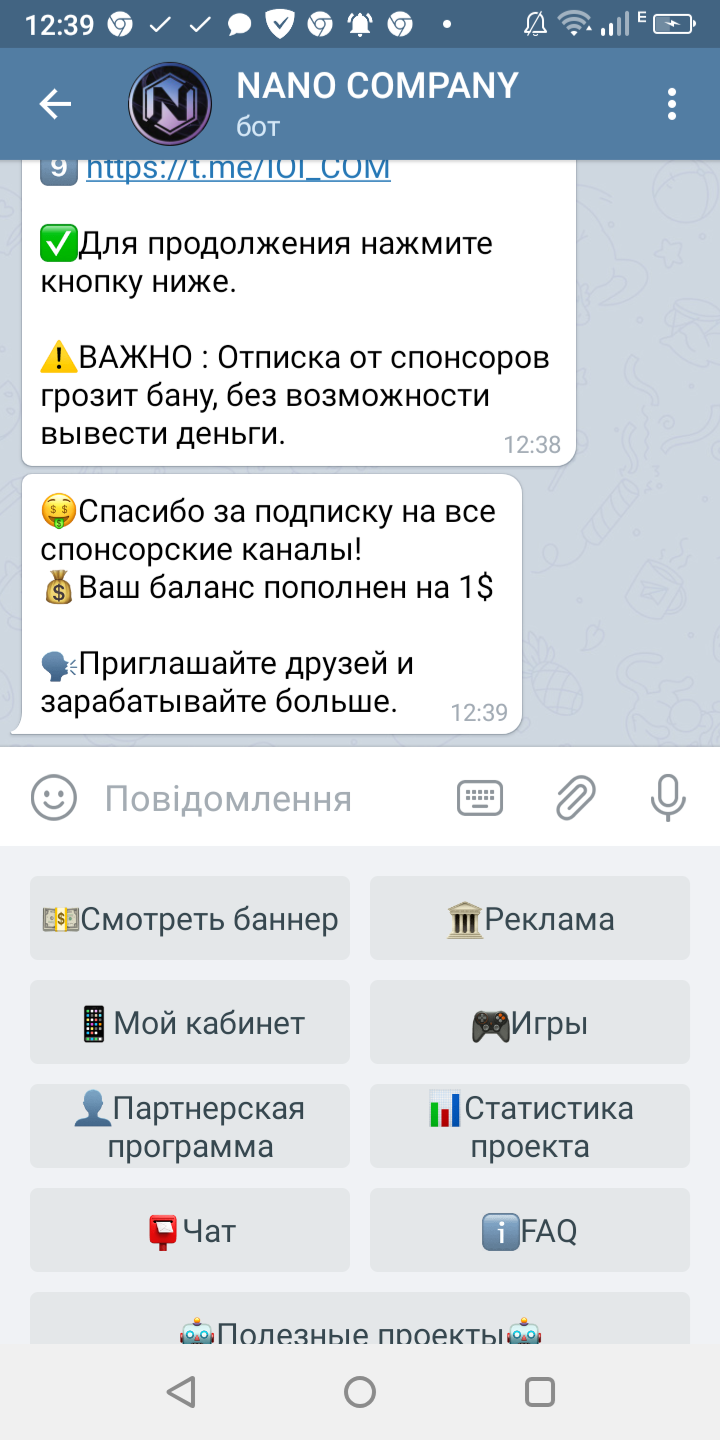View the Партнерская программа
720x1440 pixels.
click(190, 1126)
